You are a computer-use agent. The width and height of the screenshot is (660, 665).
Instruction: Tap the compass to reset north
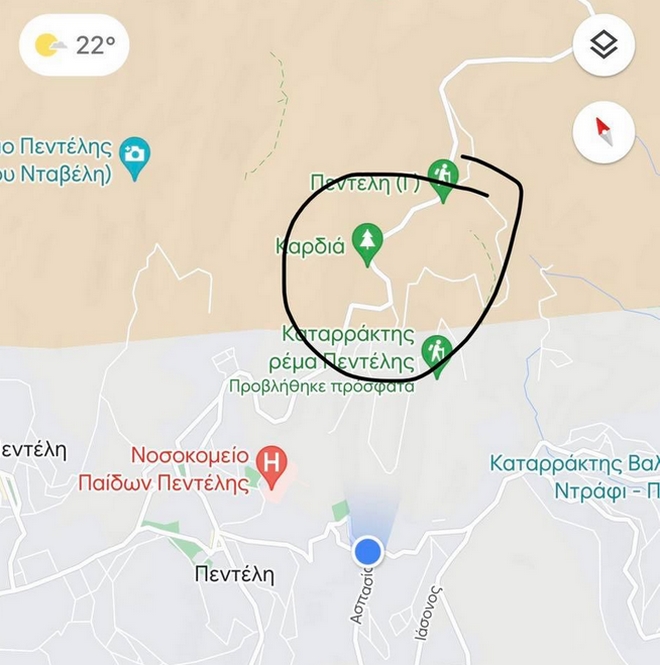[604, 131]
